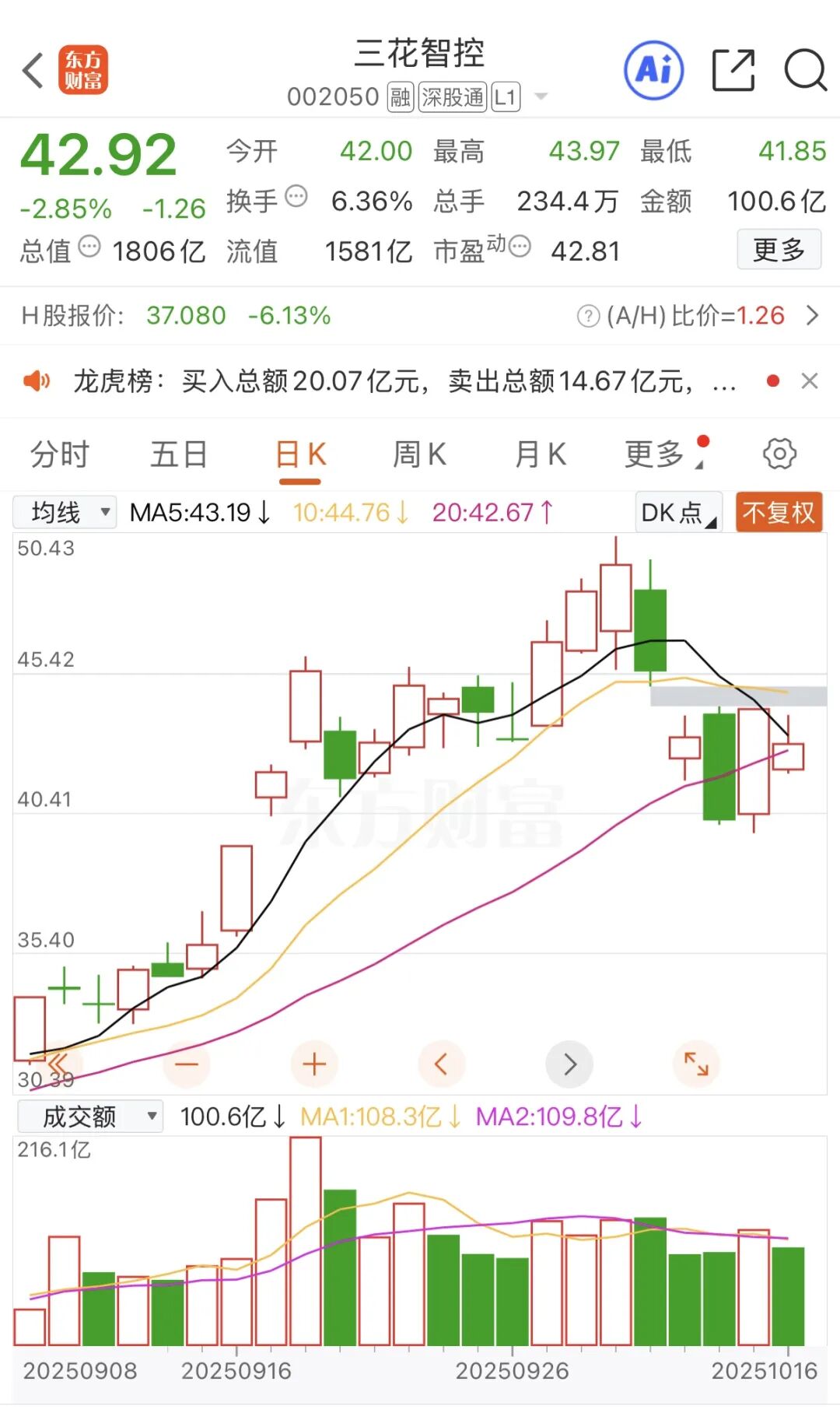The width and height of the screenshot is (840, 1413).
Task: Open the 均线 indicator dropdown
Action: (65, 513)
